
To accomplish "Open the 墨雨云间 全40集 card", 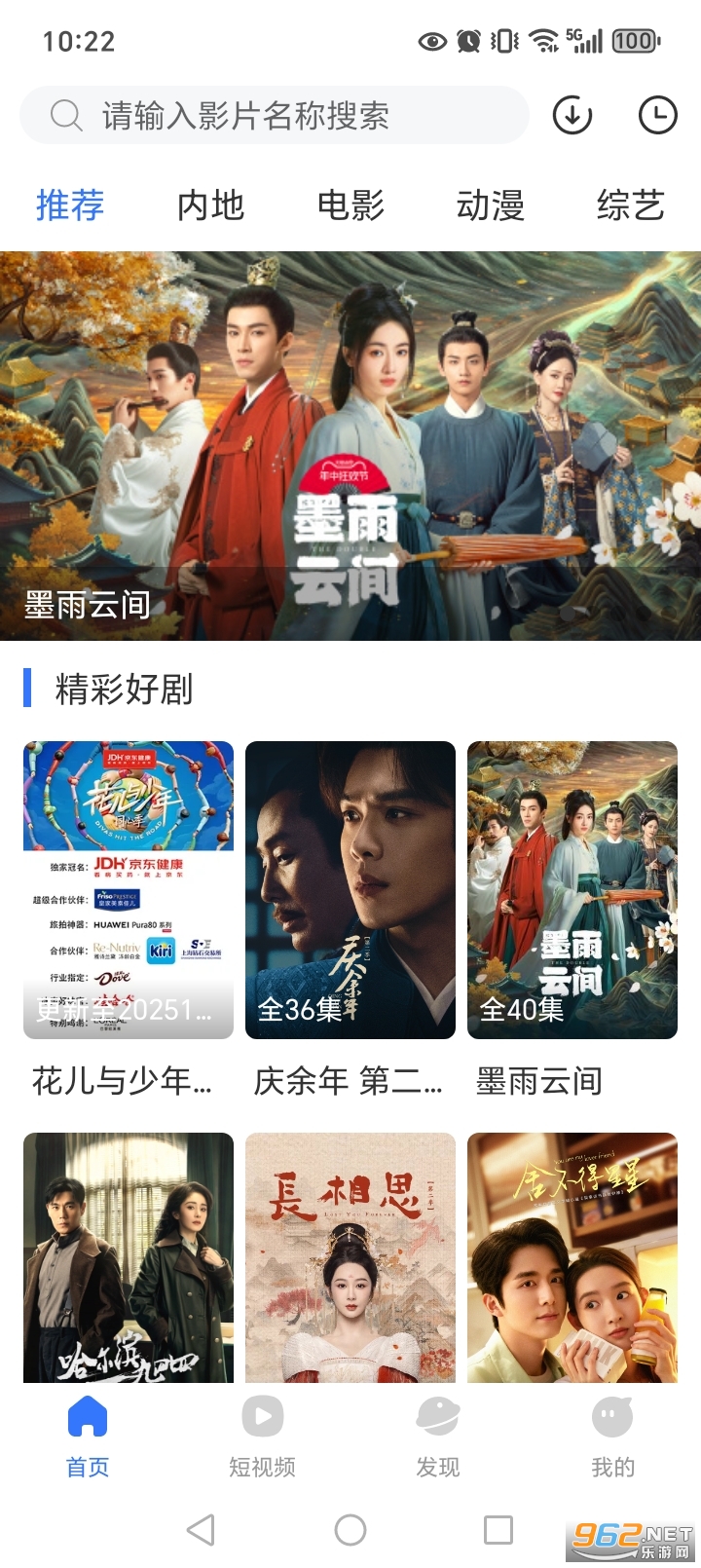I will click(x=572, y=890).
